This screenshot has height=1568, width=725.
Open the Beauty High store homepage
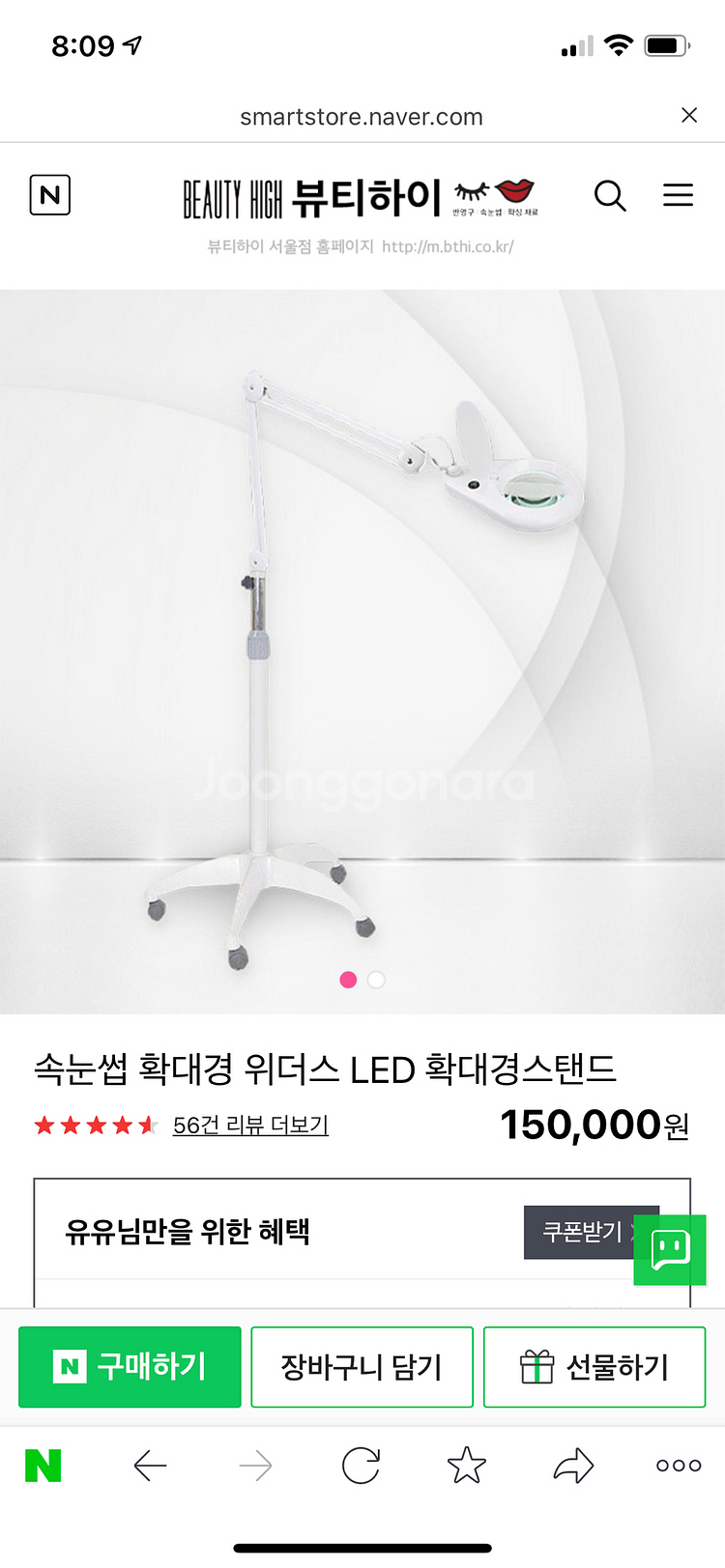pyautogui.click(x=361, y=199)
